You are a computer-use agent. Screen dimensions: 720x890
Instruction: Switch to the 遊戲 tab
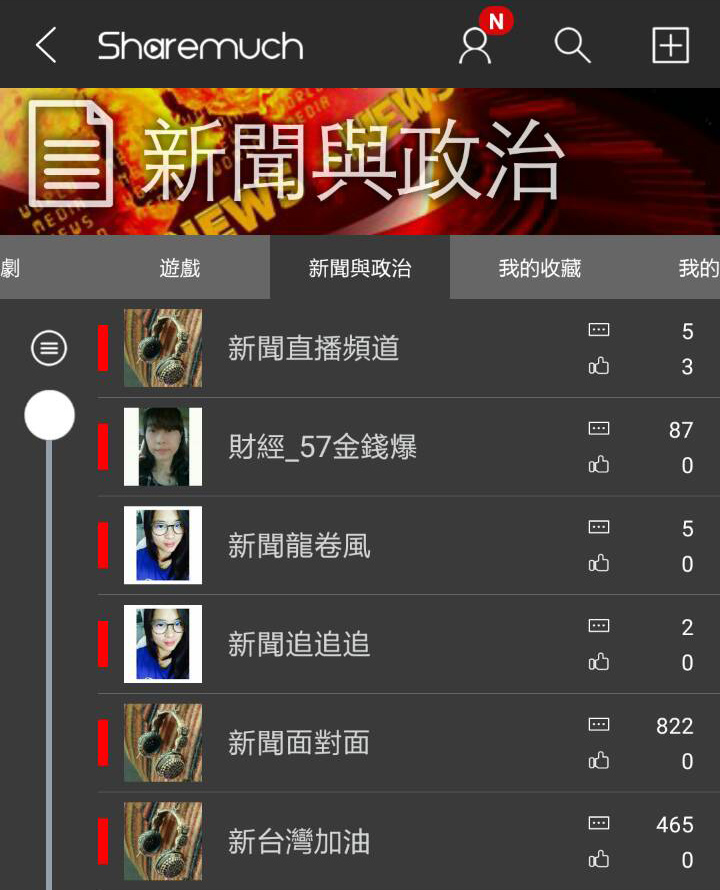(x=180, y=268)
